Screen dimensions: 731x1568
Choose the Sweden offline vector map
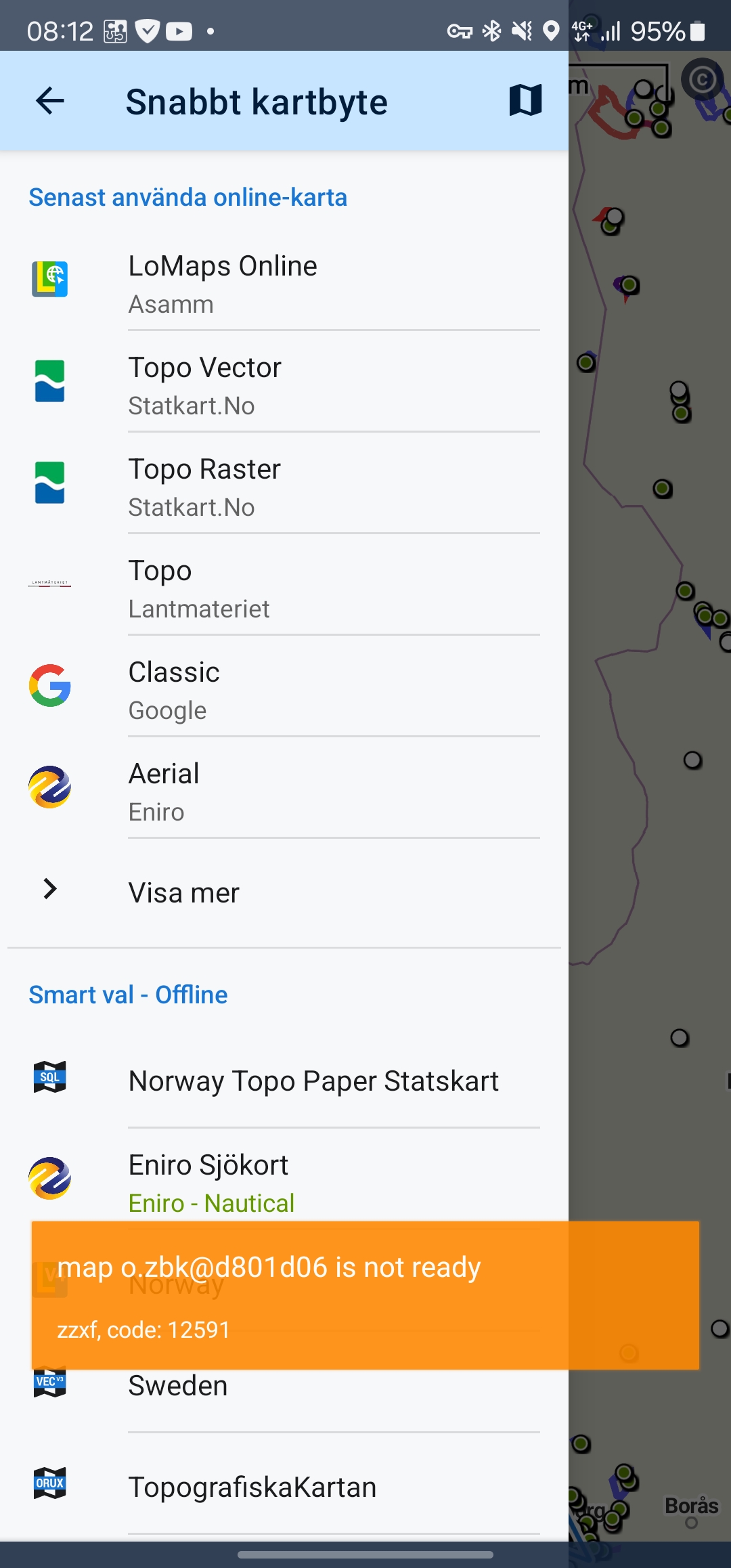(x=284, y=1395)
